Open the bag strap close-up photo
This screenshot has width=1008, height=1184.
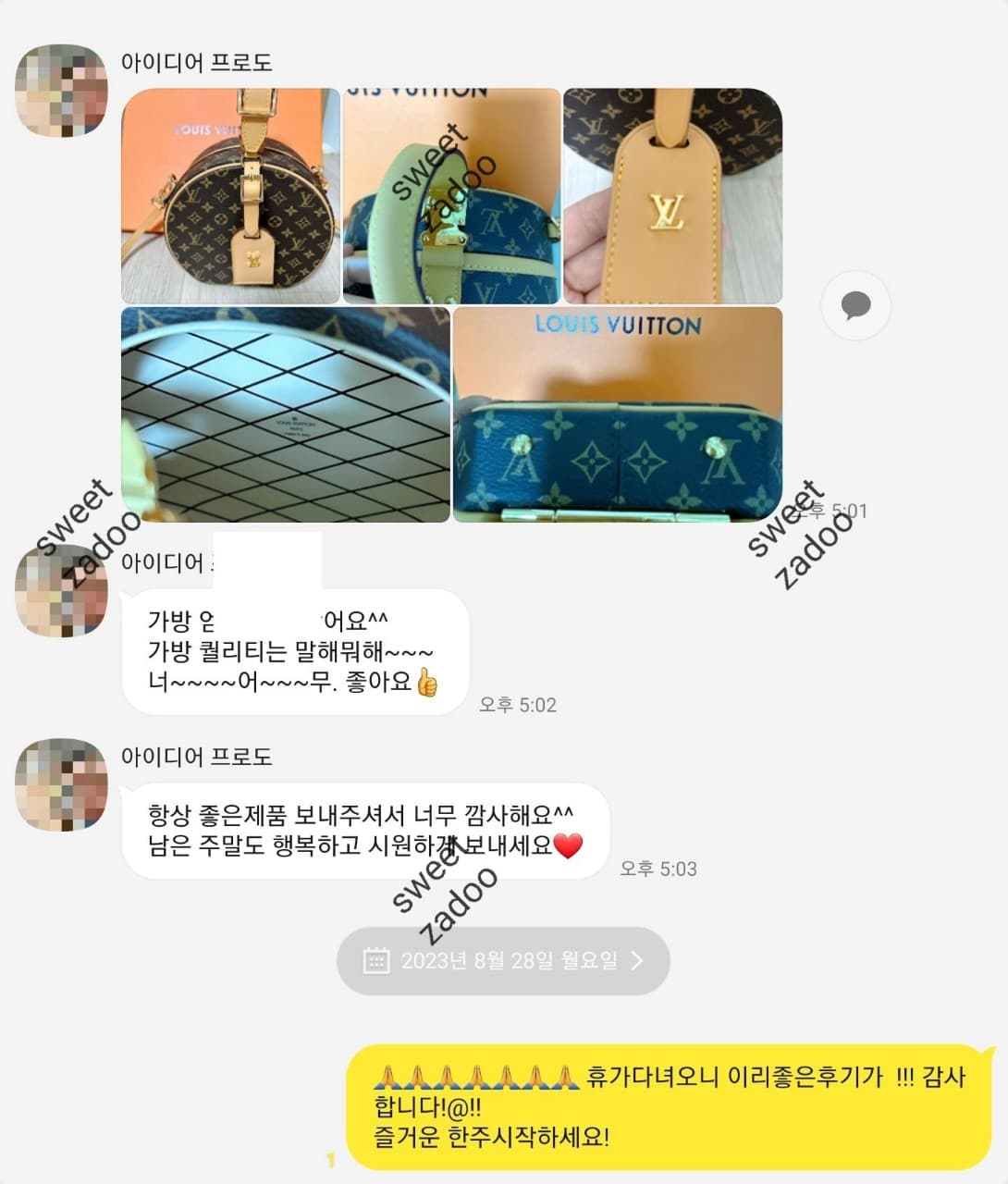(451, 196)
